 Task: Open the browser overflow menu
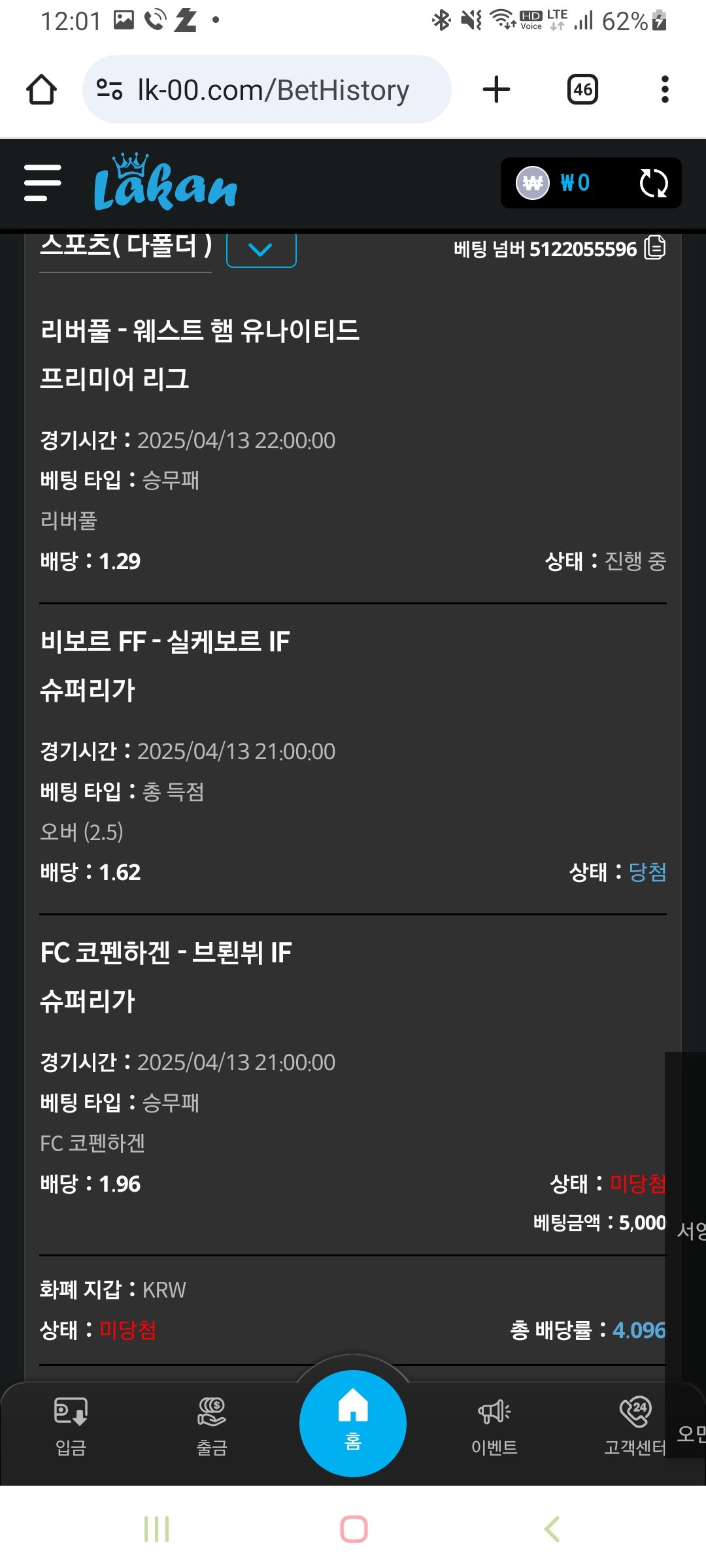click(x=665, y=90)
